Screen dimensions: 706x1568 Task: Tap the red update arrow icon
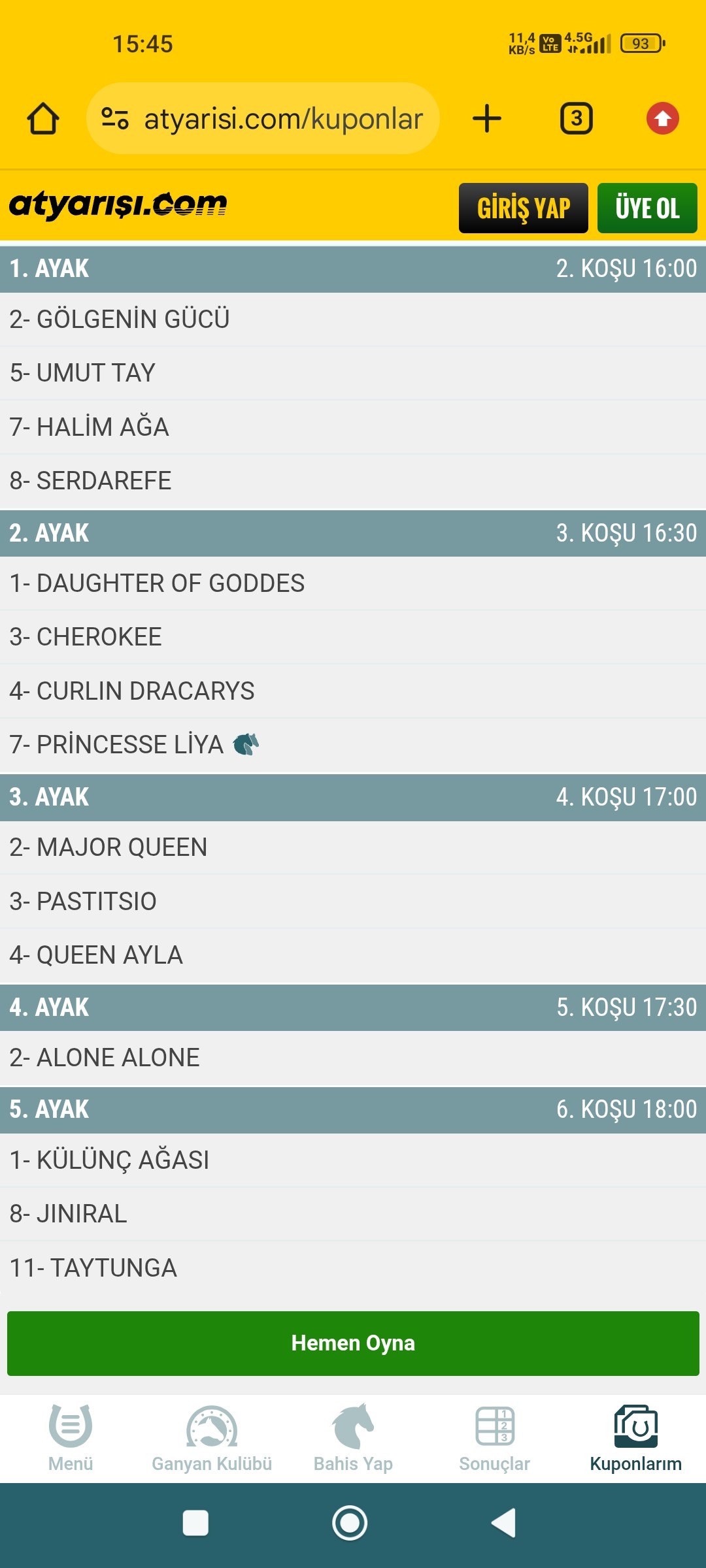click(662, 119)
